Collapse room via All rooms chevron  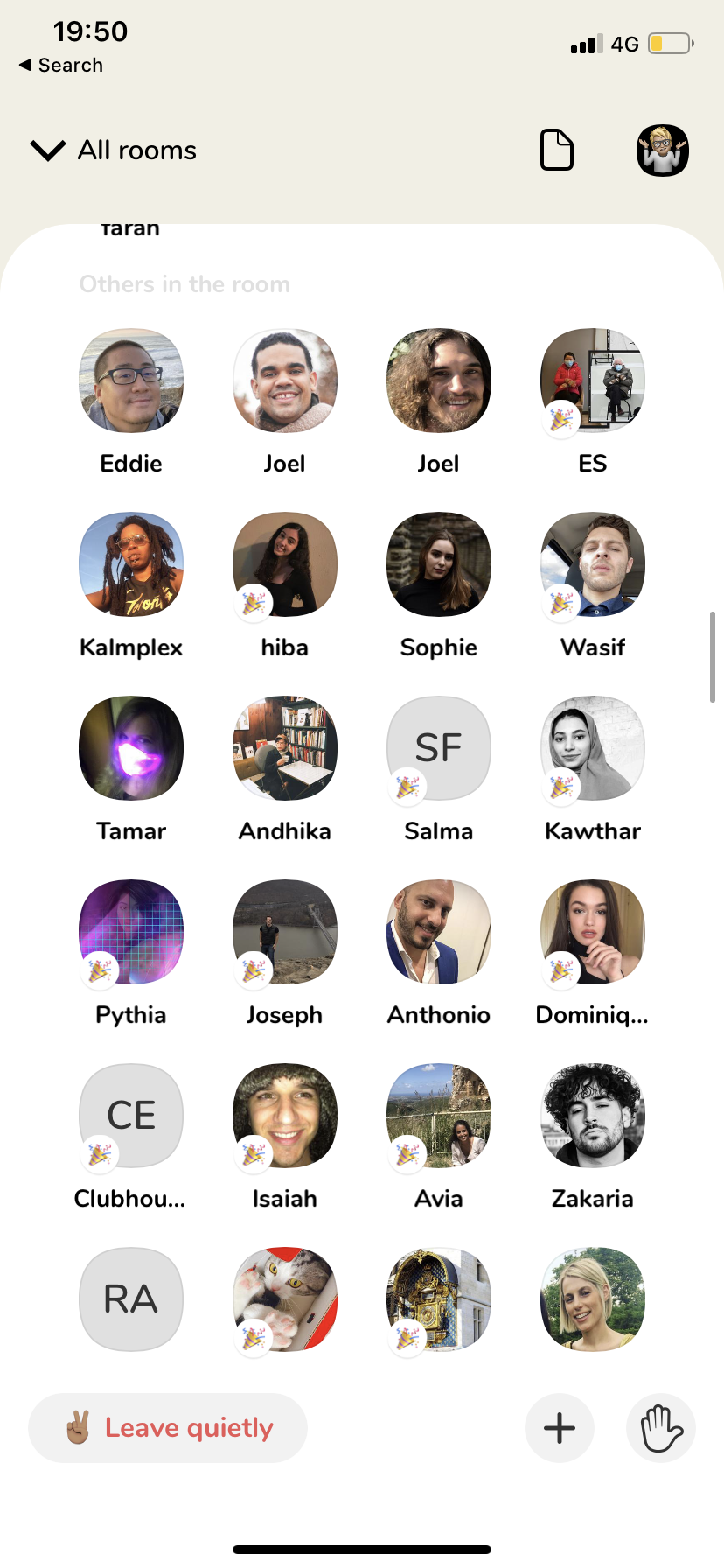tap(48, 150)
